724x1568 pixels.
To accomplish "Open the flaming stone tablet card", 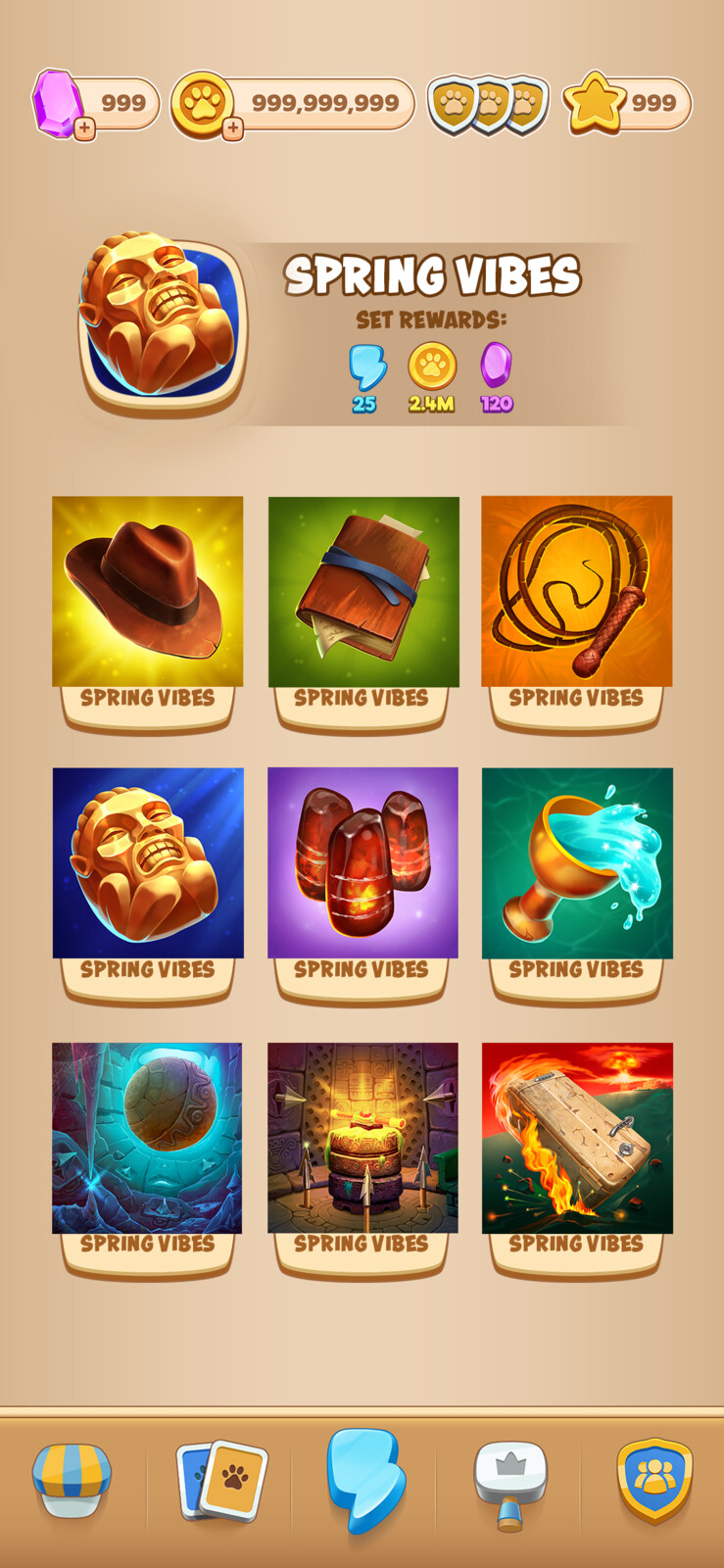I will pyautogui.click(x=576, y=1138).
